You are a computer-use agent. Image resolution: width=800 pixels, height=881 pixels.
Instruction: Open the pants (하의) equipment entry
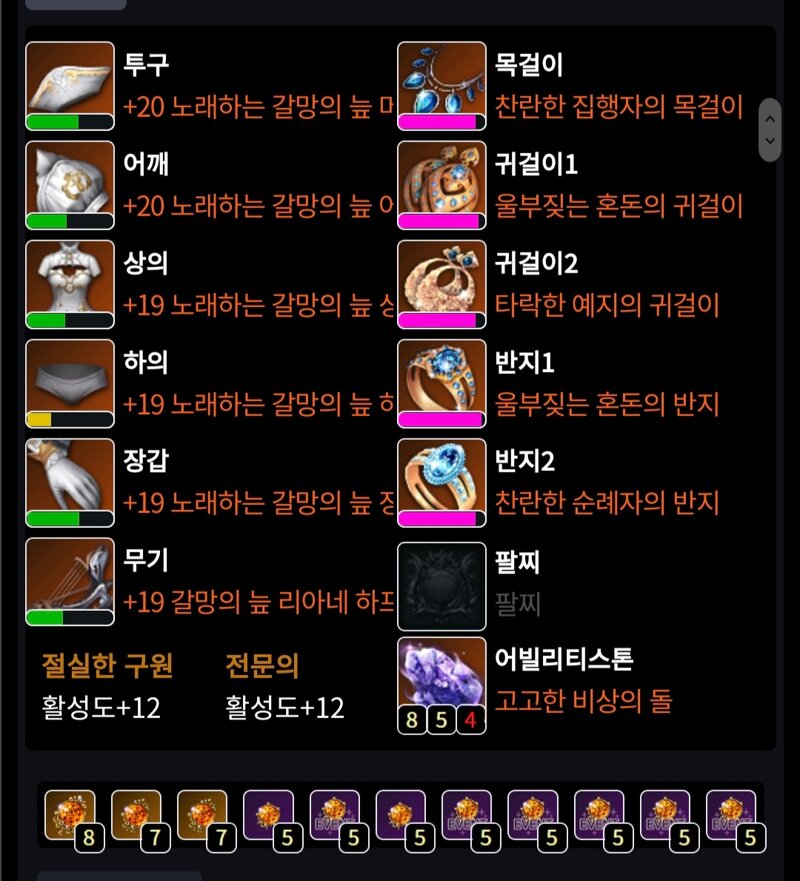point(69,382)
